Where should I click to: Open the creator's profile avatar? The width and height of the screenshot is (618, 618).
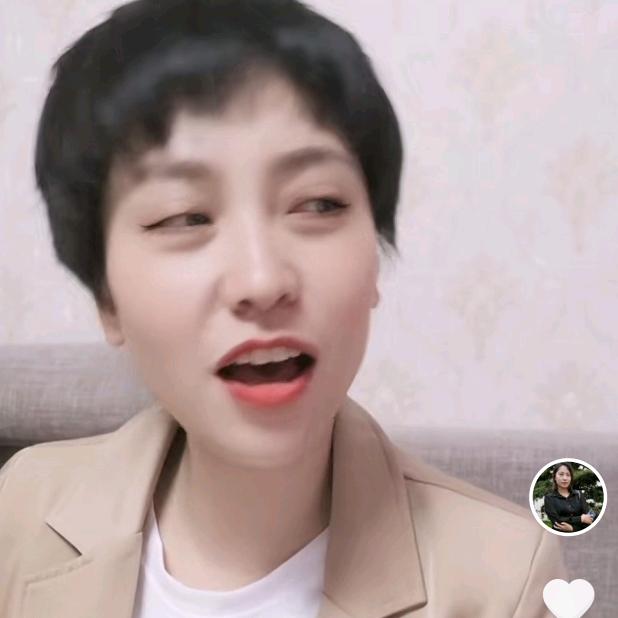(568, 497)
